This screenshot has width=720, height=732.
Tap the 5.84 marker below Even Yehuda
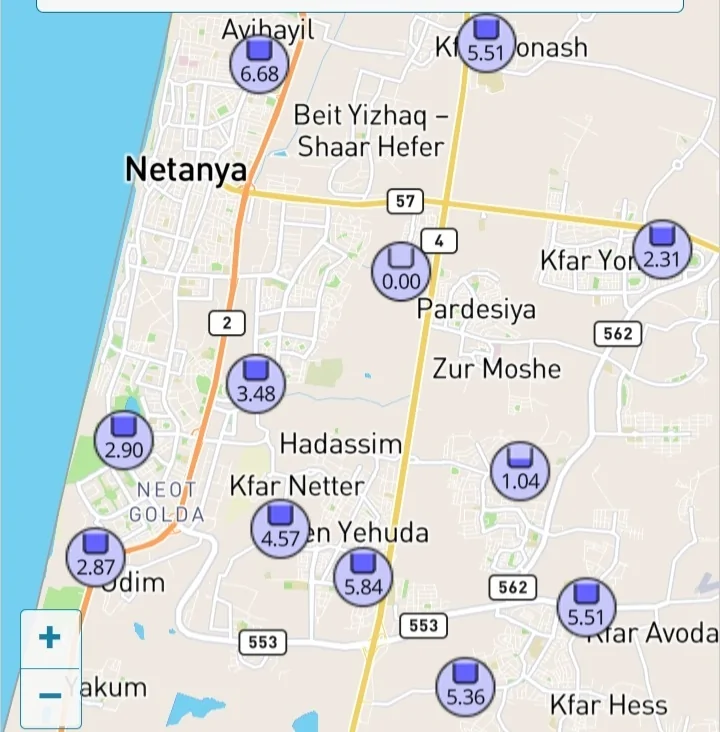(x=363, y=577)
